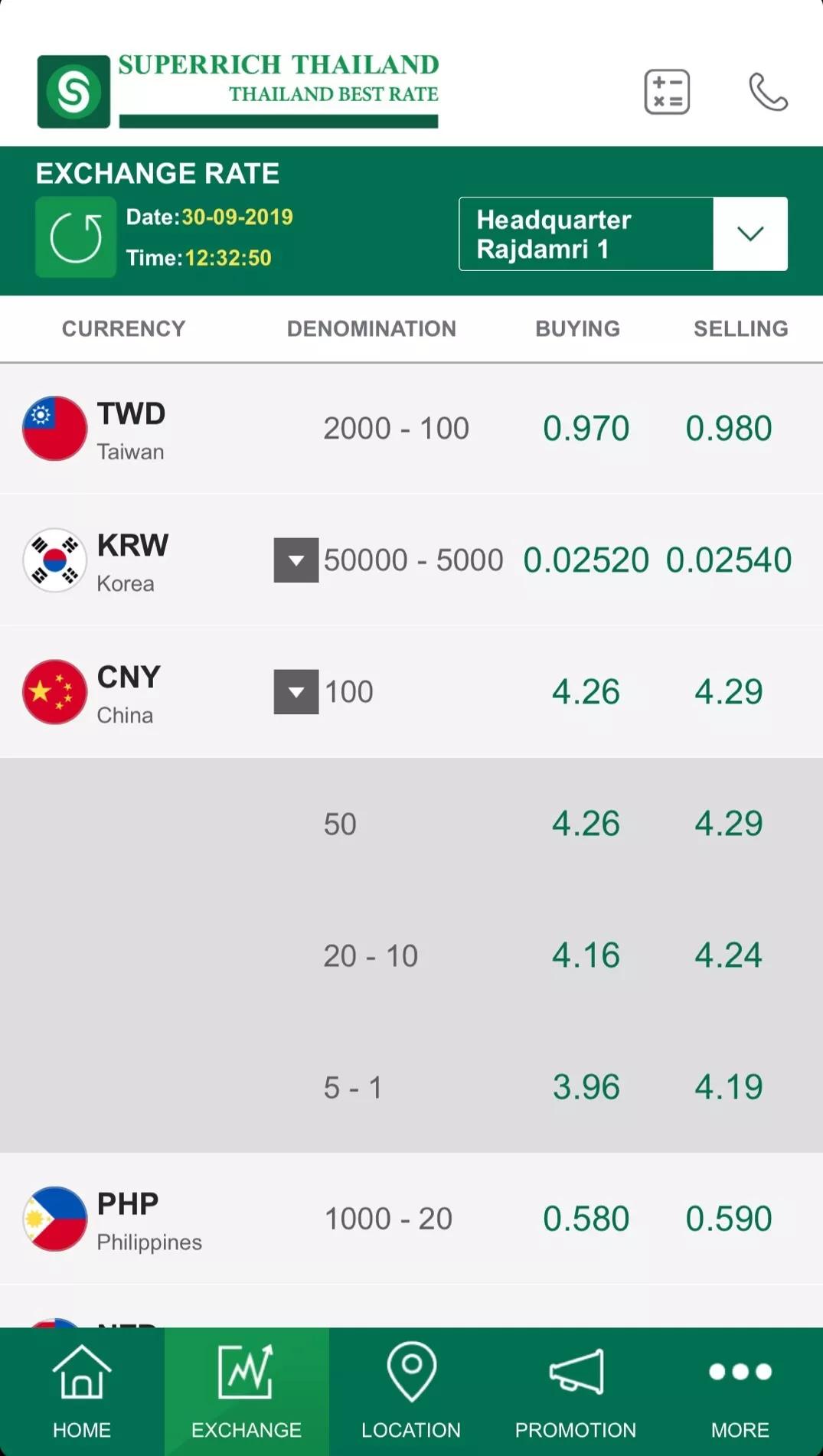The width and height of the screenshot is (823, 1456).
Task: Tap the China flag icon for CNY
Action: [55, 691]
